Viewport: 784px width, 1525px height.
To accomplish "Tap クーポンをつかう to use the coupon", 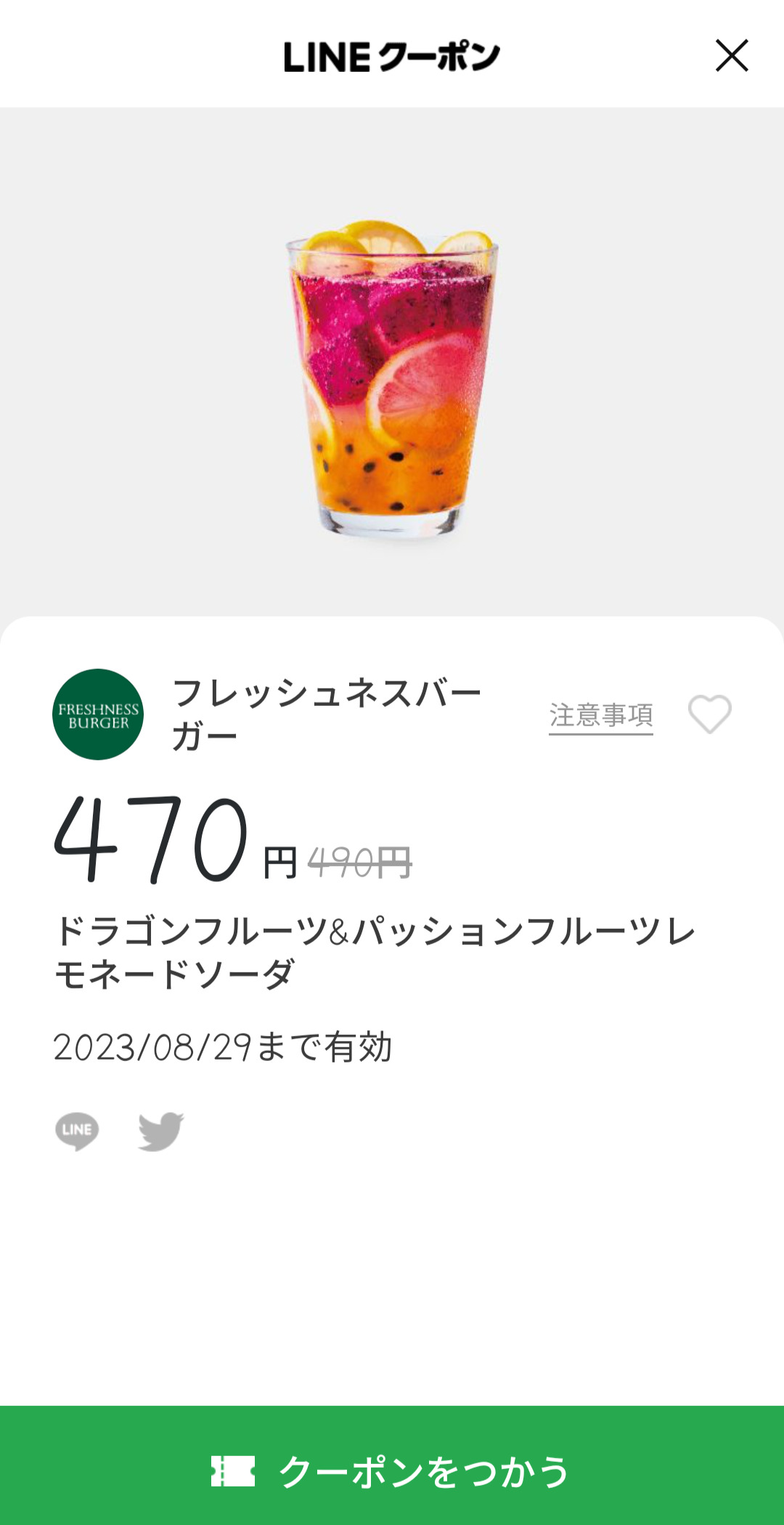I will [x=392, y=1471].
